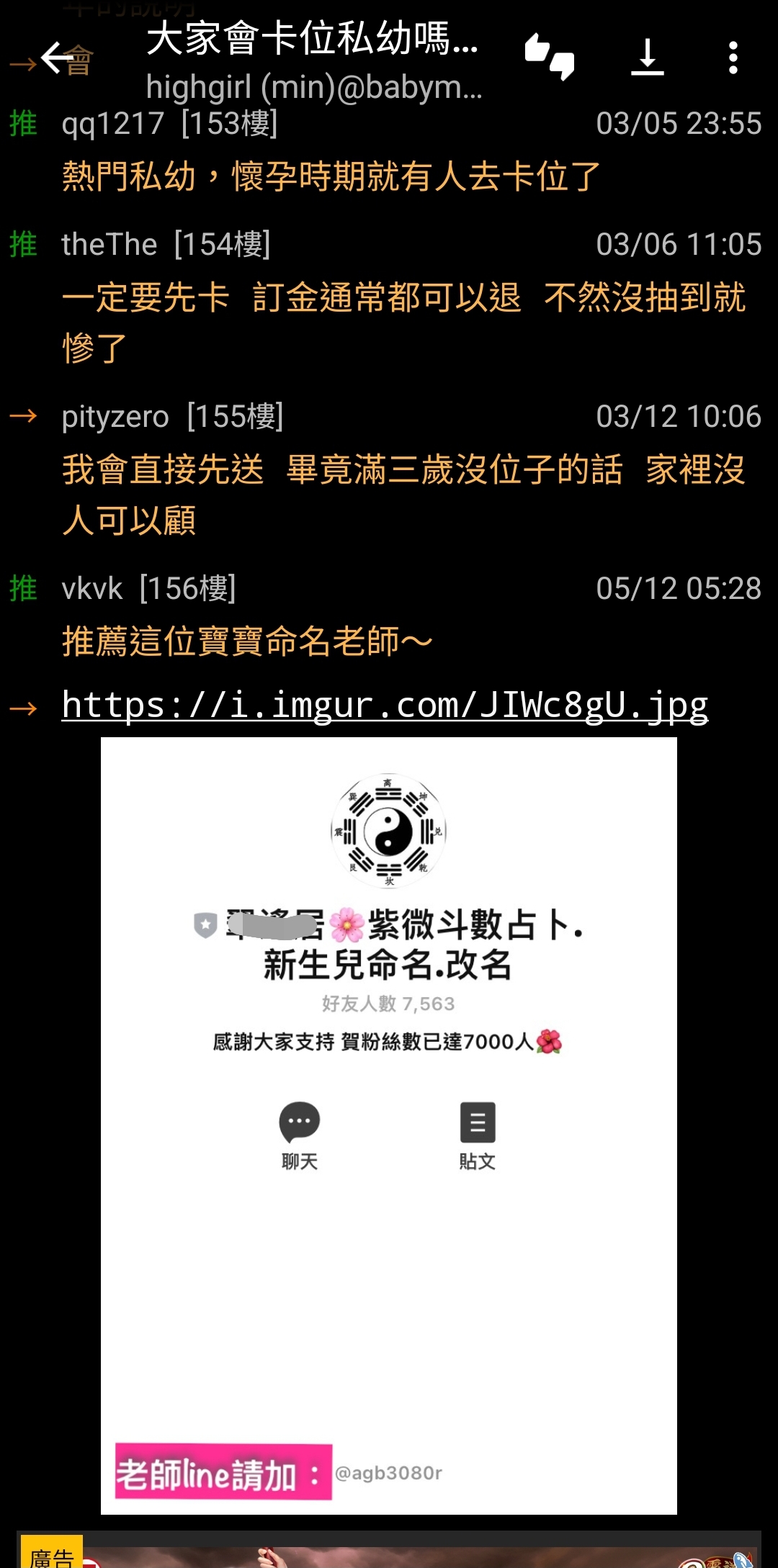Viewport: 778px width, 1568px height.
Task: Open the push/boo thumbs icon
Action: (x=550, y=58)
